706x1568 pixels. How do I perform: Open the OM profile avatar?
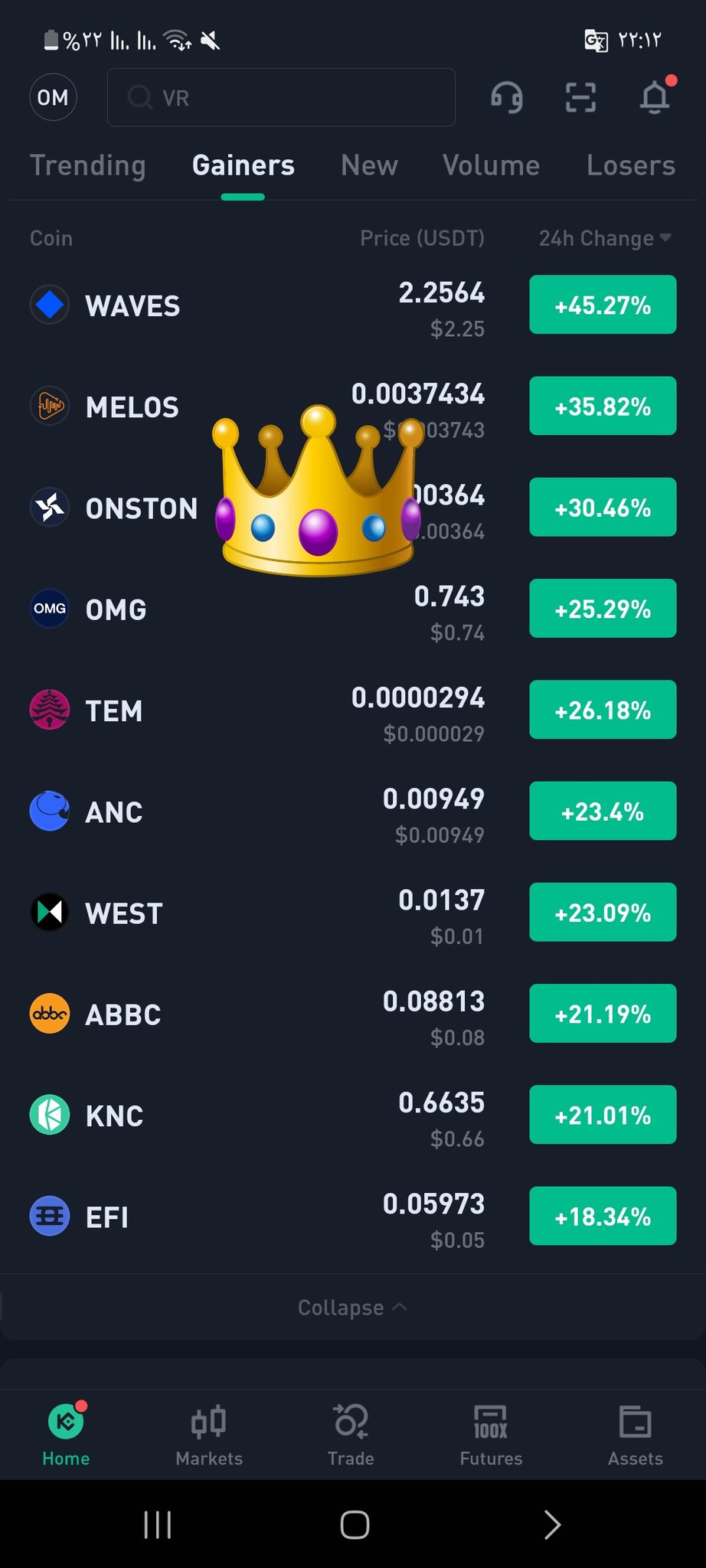pos(53,97)
